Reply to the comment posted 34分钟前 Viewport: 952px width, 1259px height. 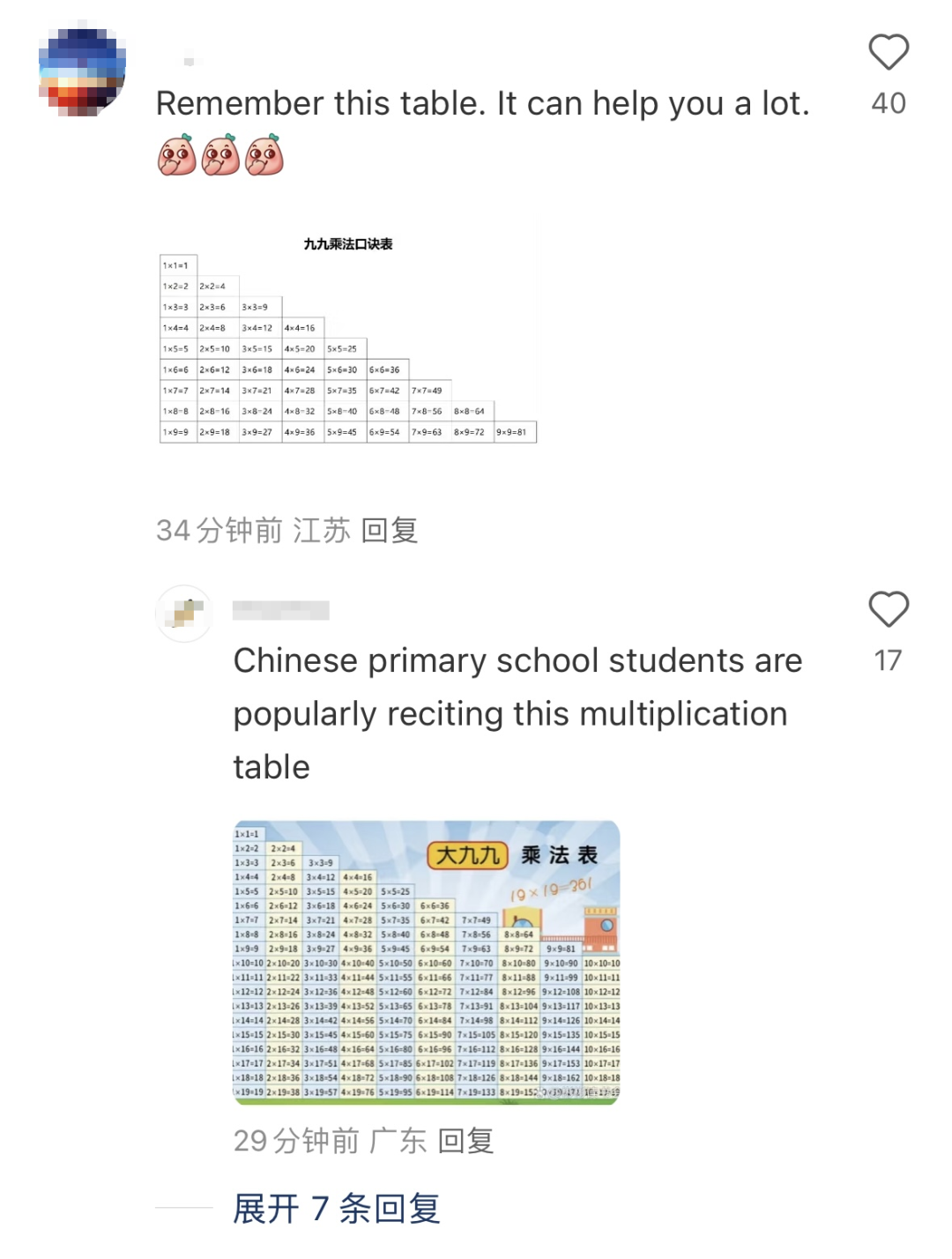[390, 531]
